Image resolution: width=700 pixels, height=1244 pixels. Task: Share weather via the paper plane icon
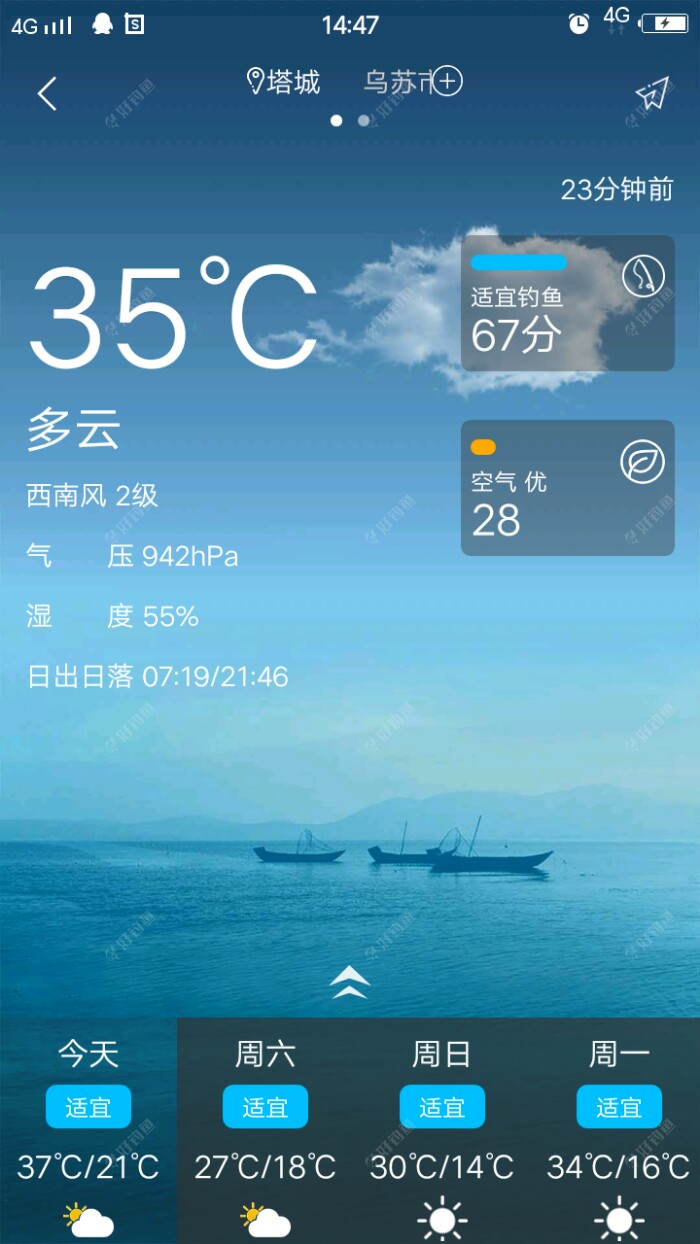point(651,93)
